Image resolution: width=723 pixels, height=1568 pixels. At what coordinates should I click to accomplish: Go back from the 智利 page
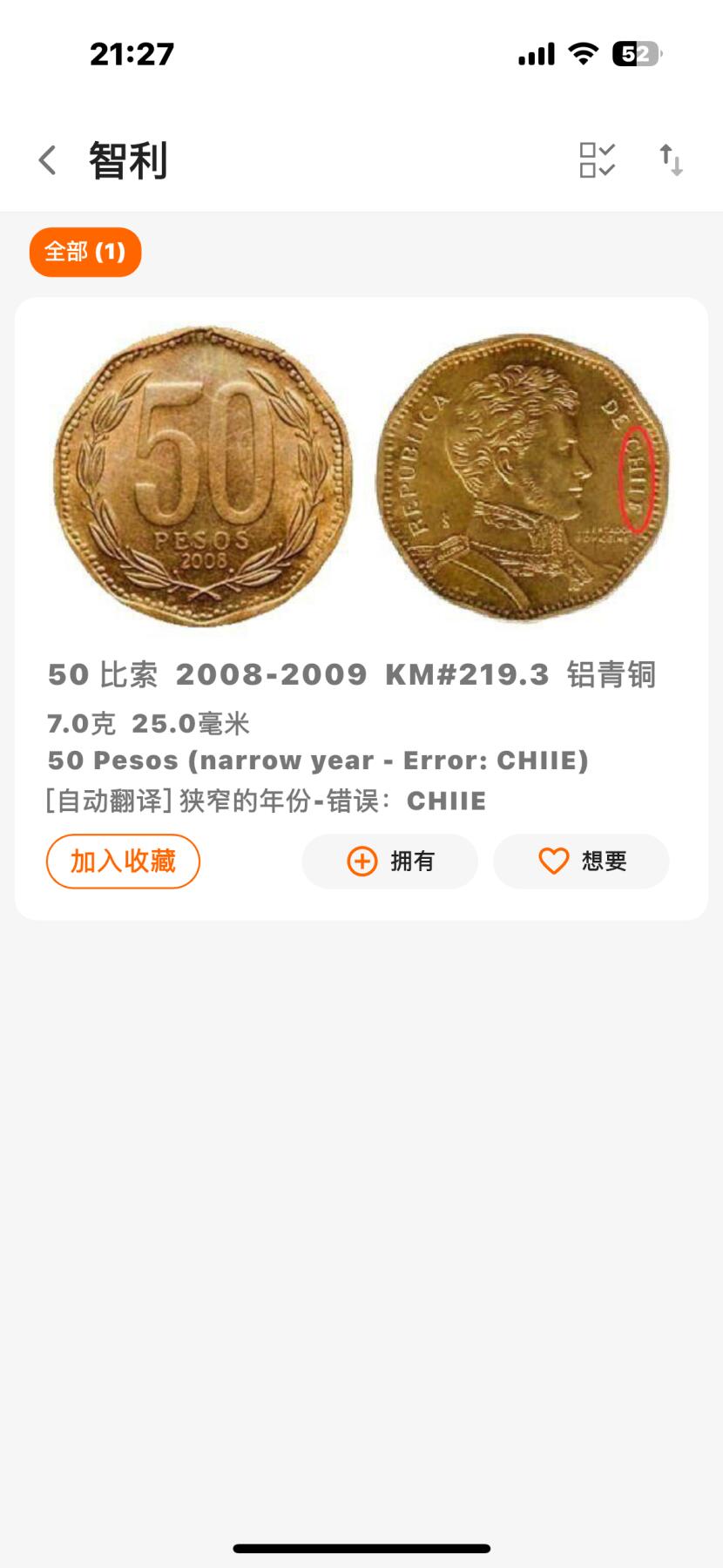click(x=47, y=160)
